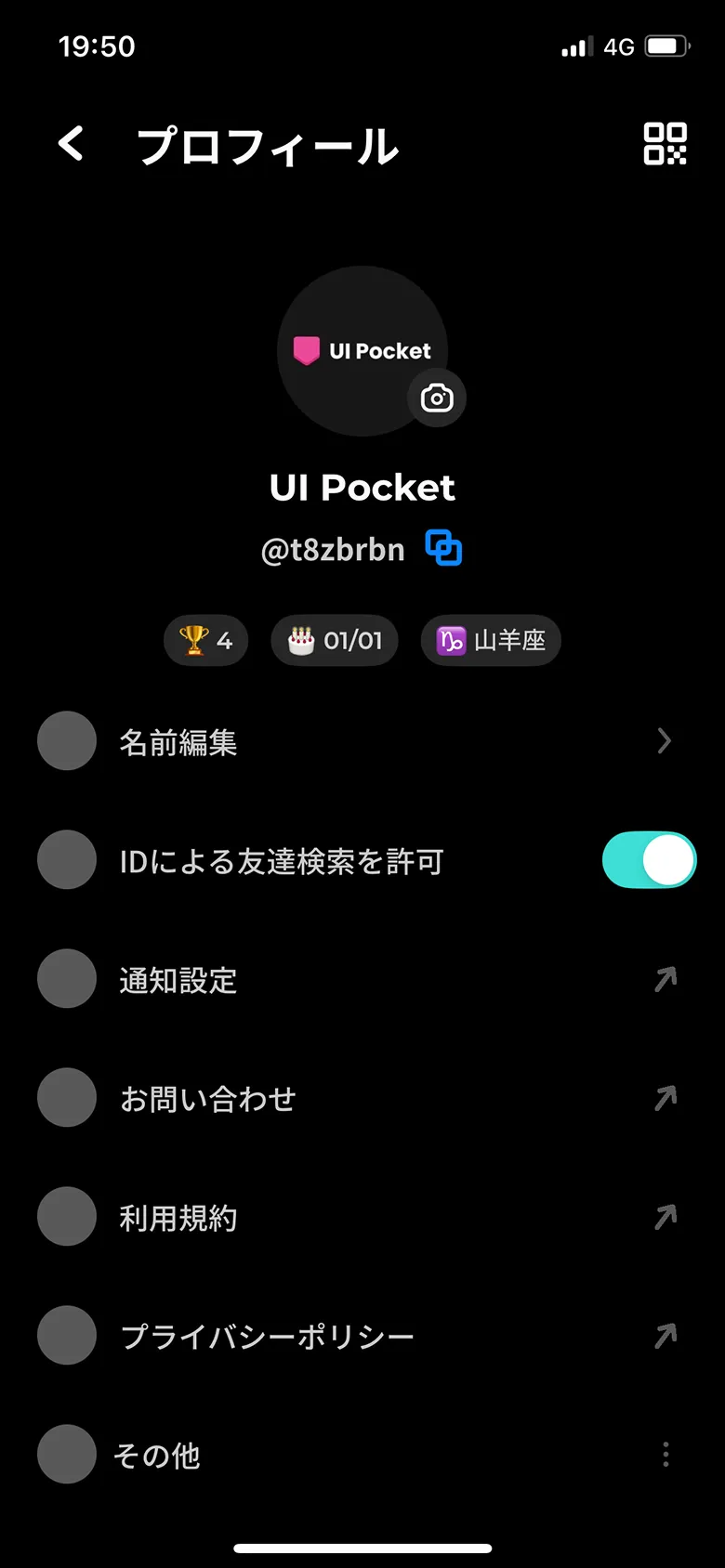
Task: Open the その他 menu item
Action: pyautogui.click(x=158, y=1455)
